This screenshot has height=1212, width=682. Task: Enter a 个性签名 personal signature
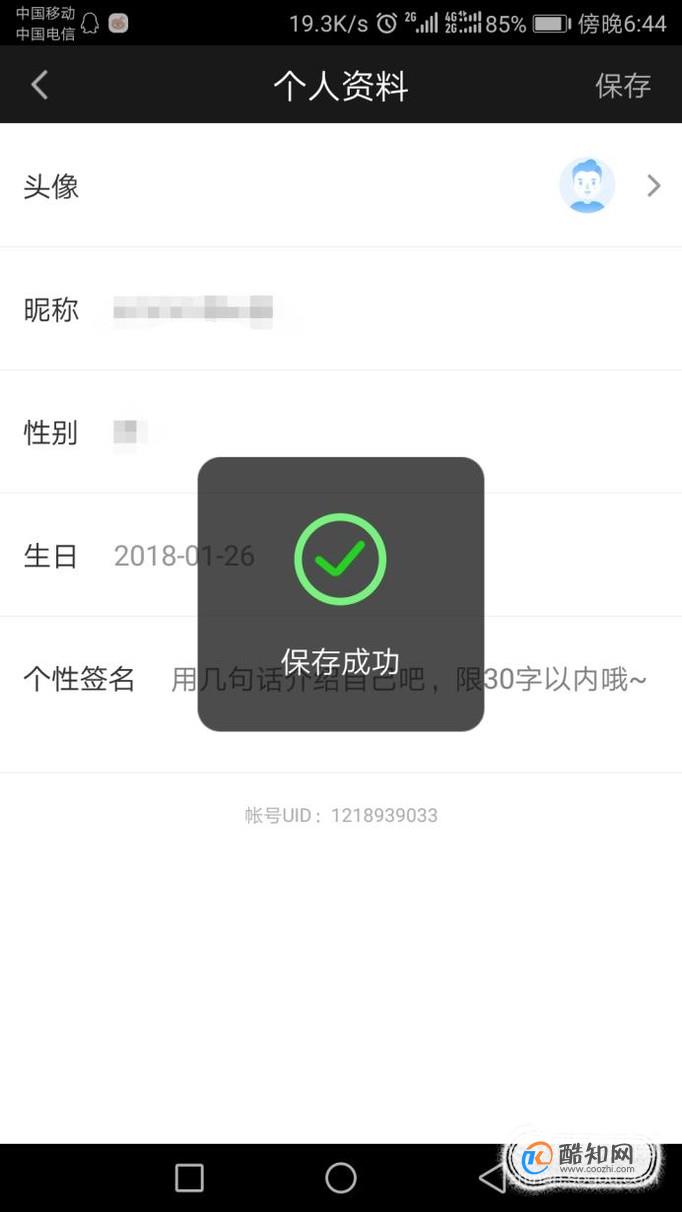pos(341,680)
